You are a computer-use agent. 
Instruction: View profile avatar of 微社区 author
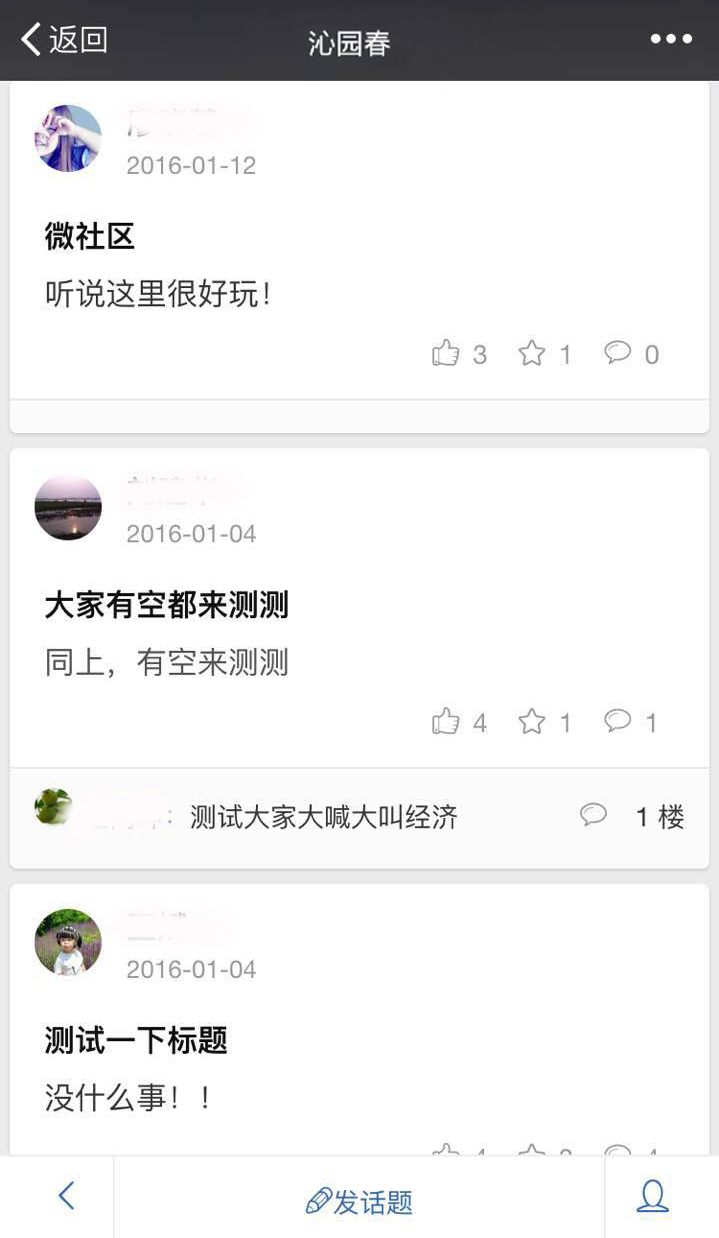(x=68, y=138)
